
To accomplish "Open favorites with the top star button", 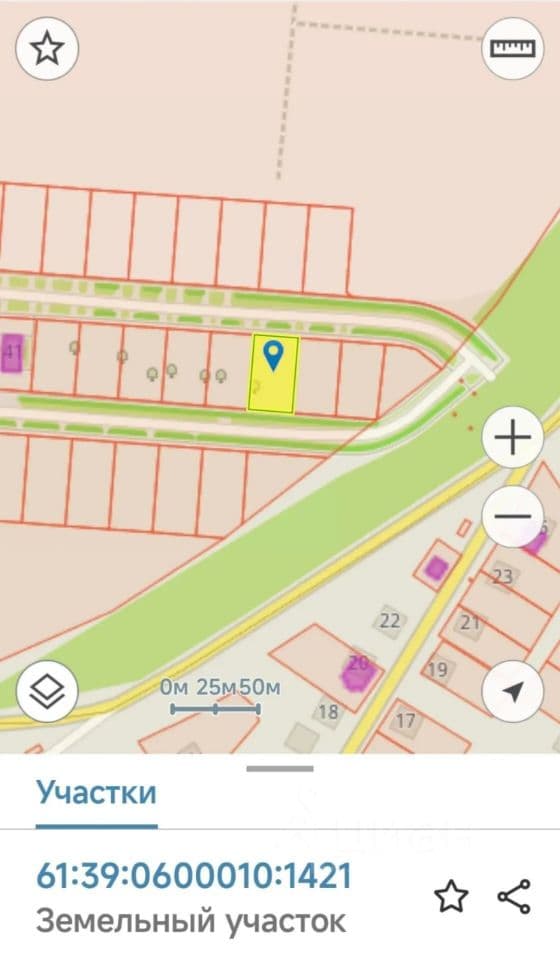I will 47,48.
